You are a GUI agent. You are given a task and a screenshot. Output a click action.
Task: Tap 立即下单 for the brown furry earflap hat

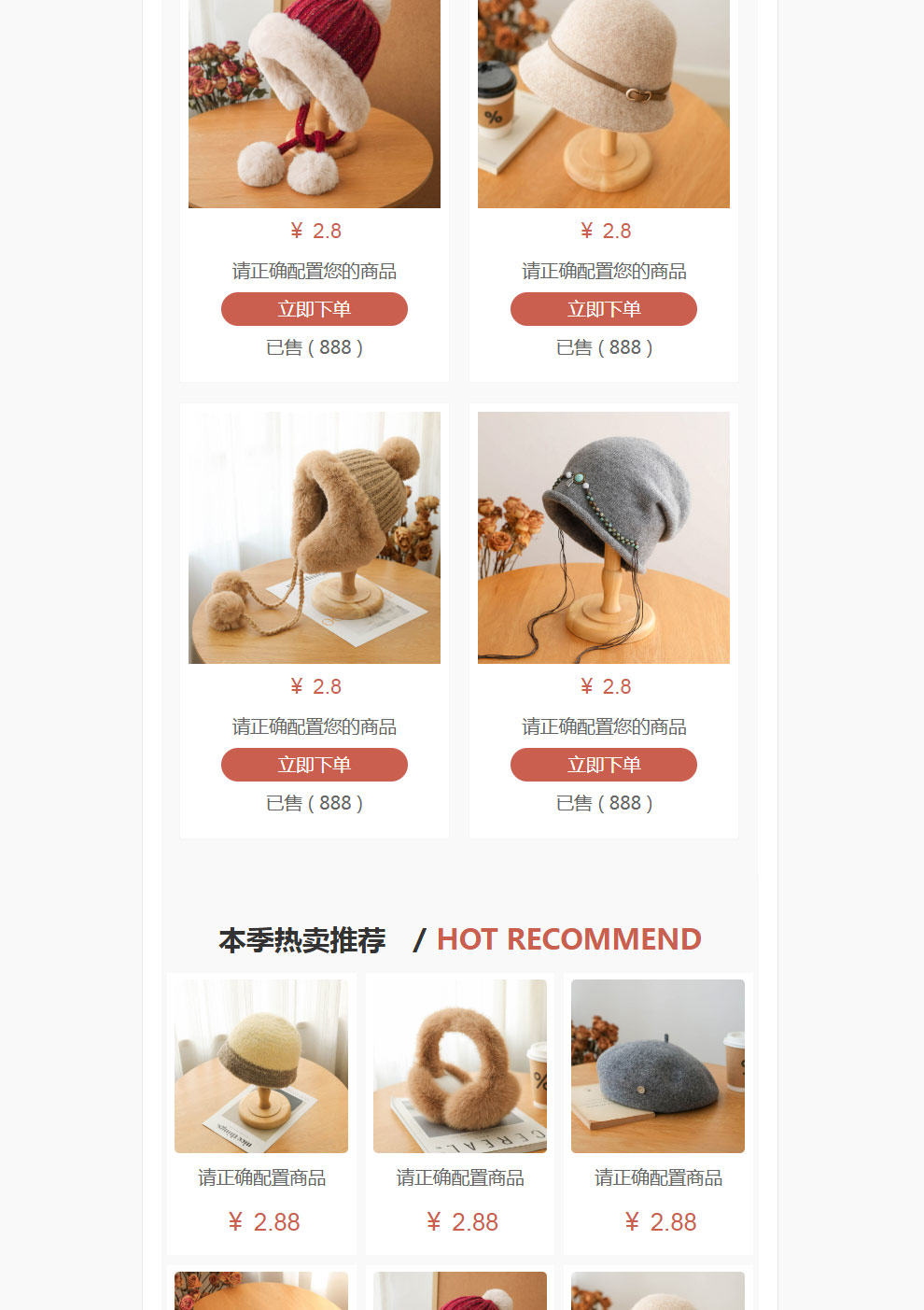[314, 765]
